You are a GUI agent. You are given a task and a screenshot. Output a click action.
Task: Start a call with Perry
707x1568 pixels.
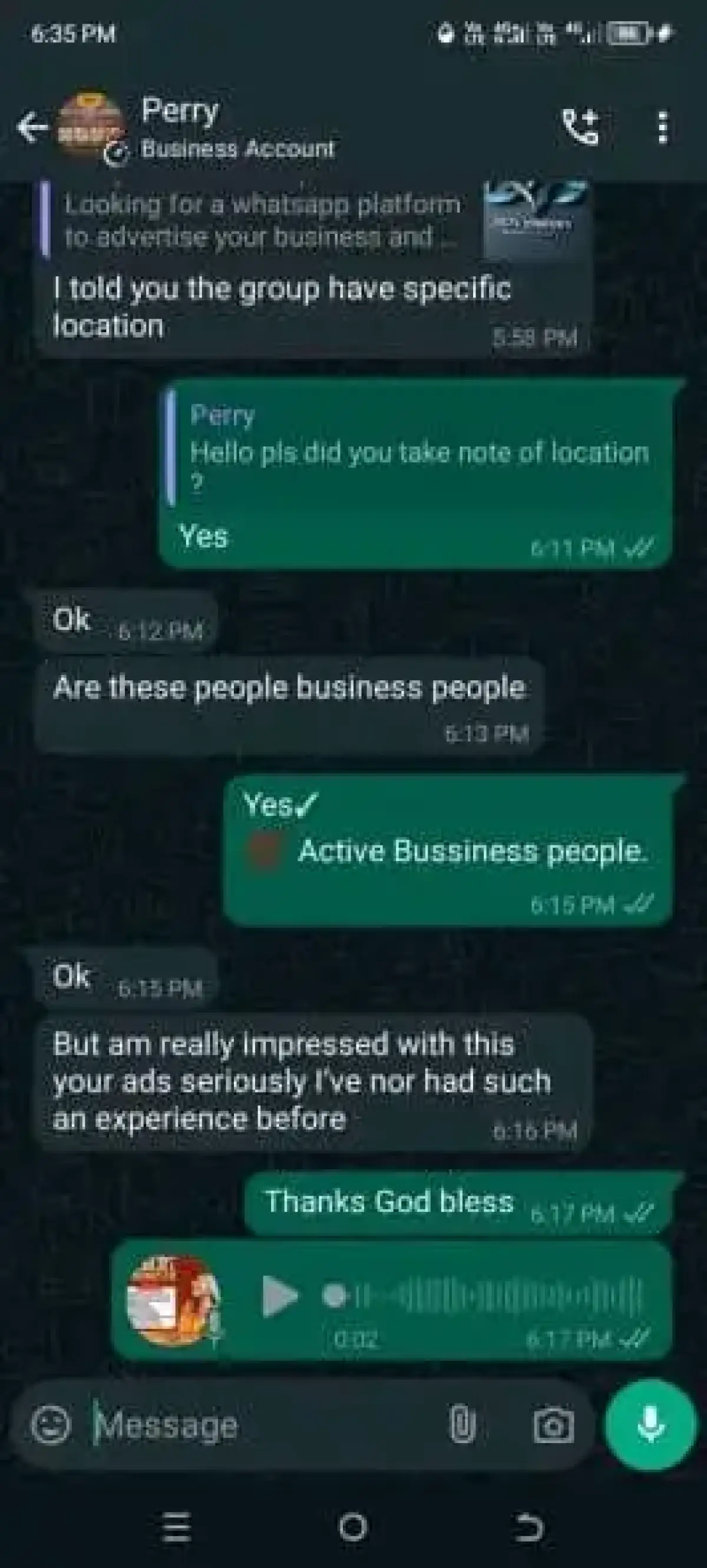tap(579, 127)
